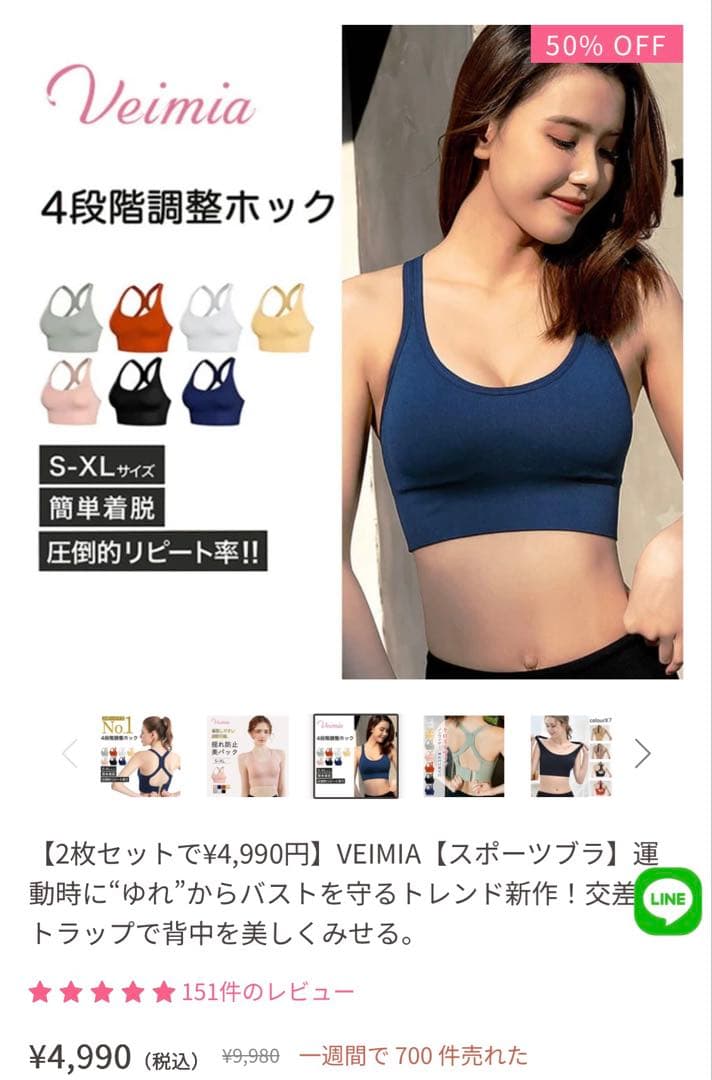712x1080 pixels.
Task: Select the navy bra thumbnail with highlighted border
Action: tap(356, 755)
